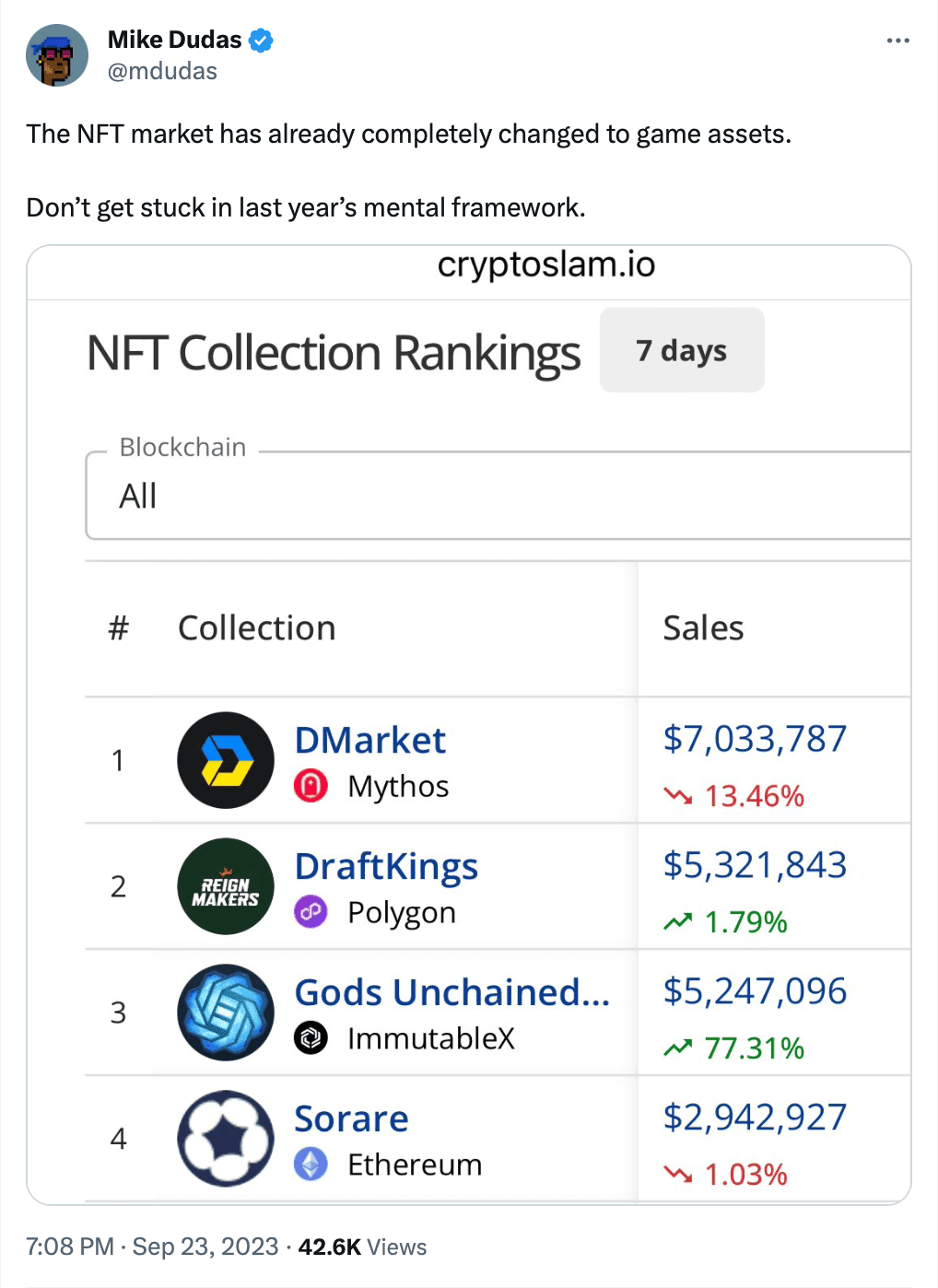Click the red 13.46% decline indicator
The height and width of the screenshot is (1288, 938).
click(734, 796)
